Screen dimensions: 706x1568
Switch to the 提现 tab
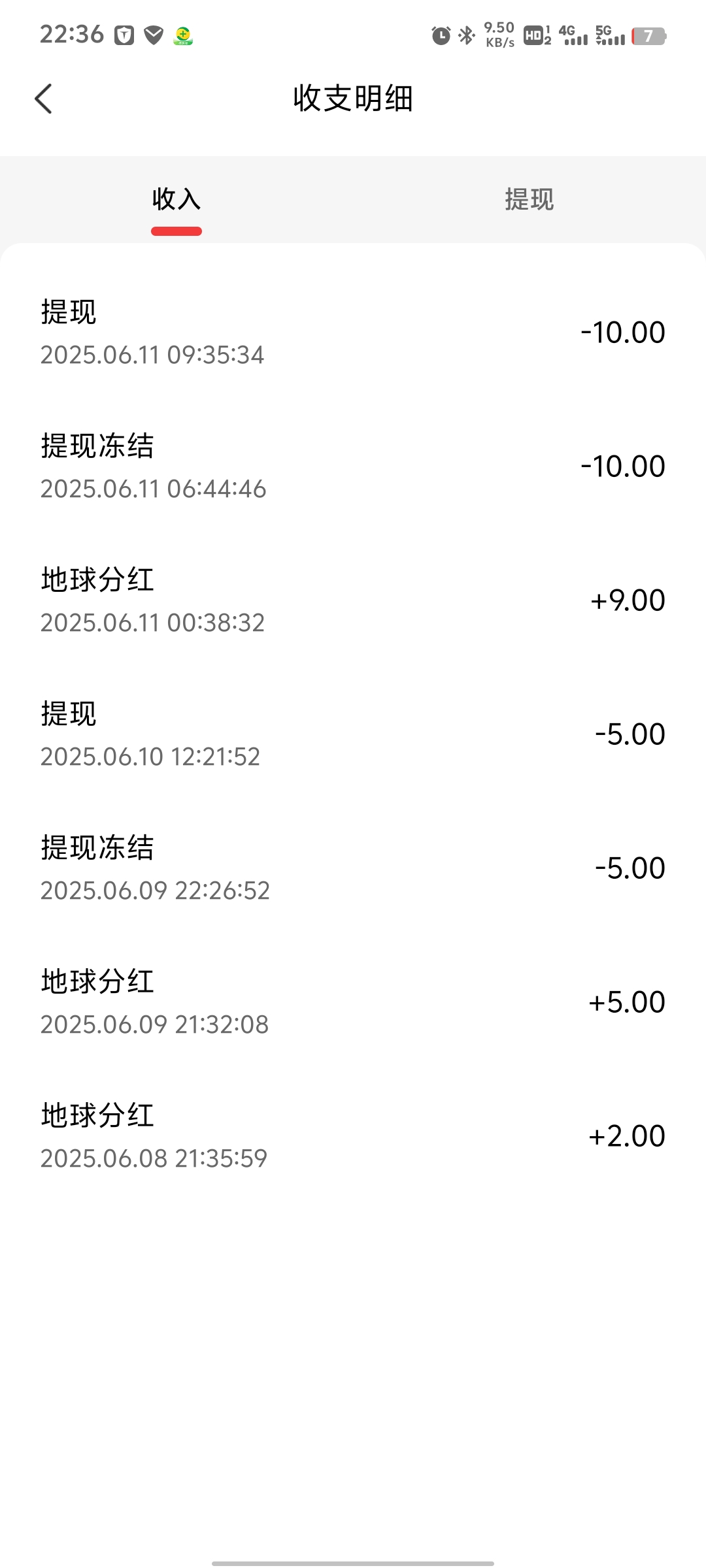pos(529,199)
